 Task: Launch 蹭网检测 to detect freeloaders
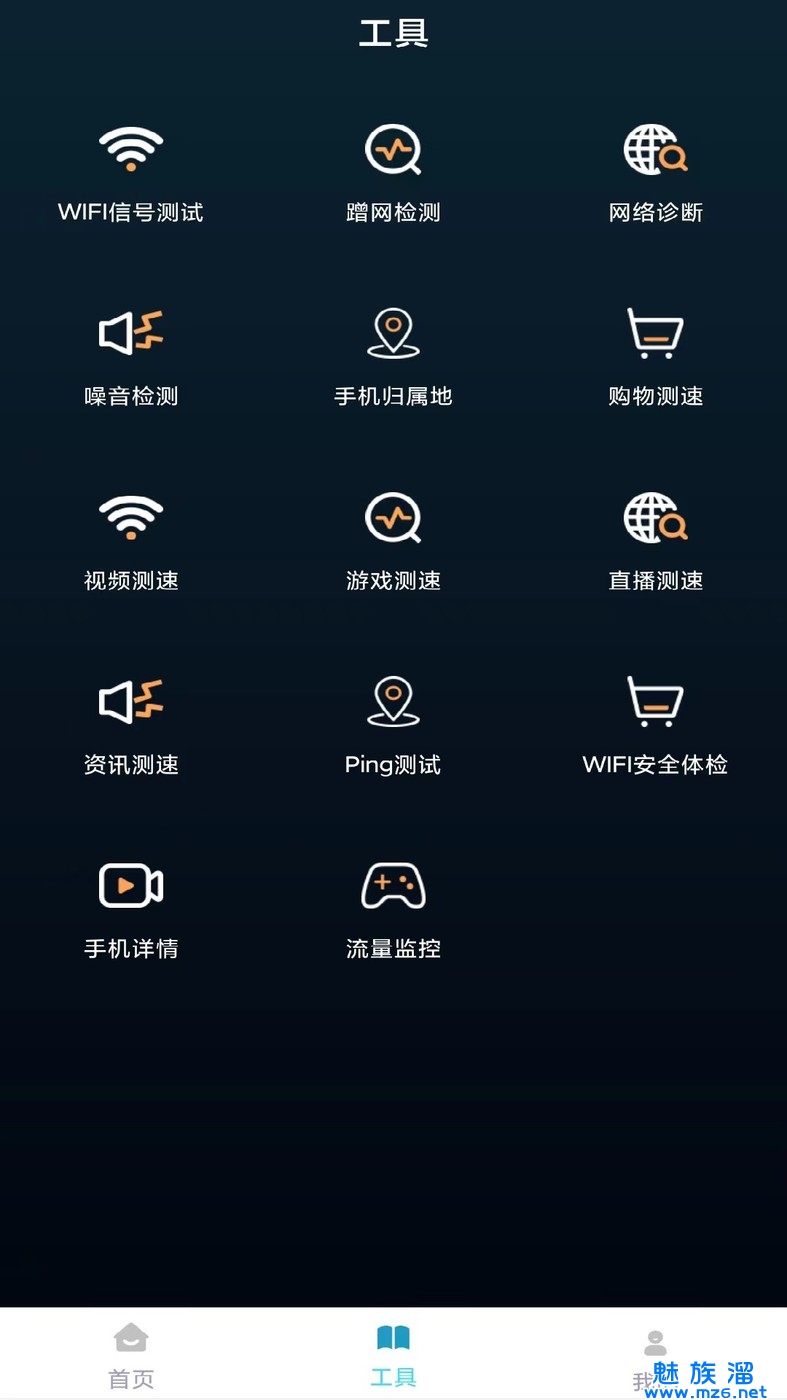click(x=393, y=170)
